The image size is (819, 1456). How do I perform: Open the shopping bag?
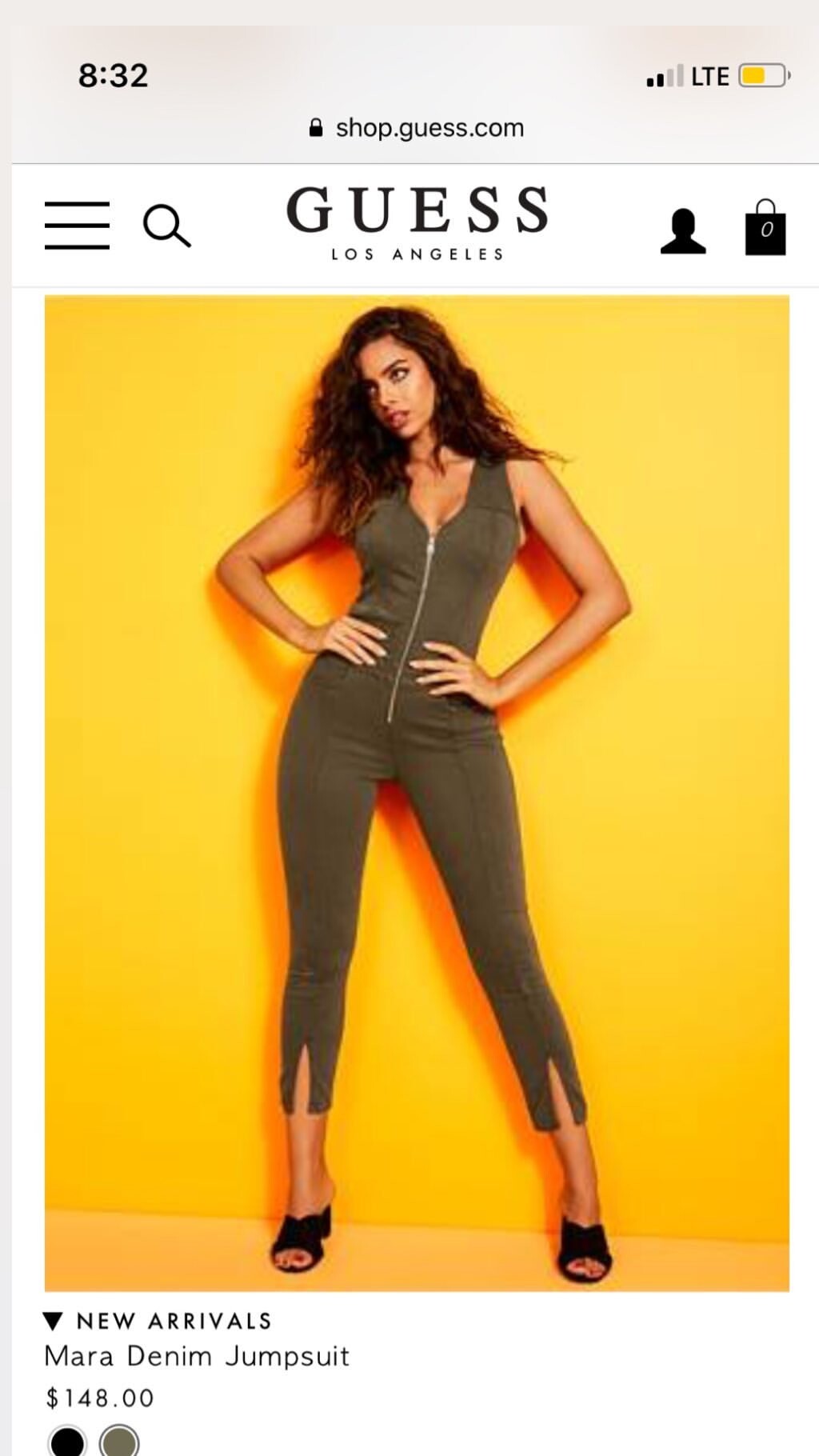pos(765,229)
